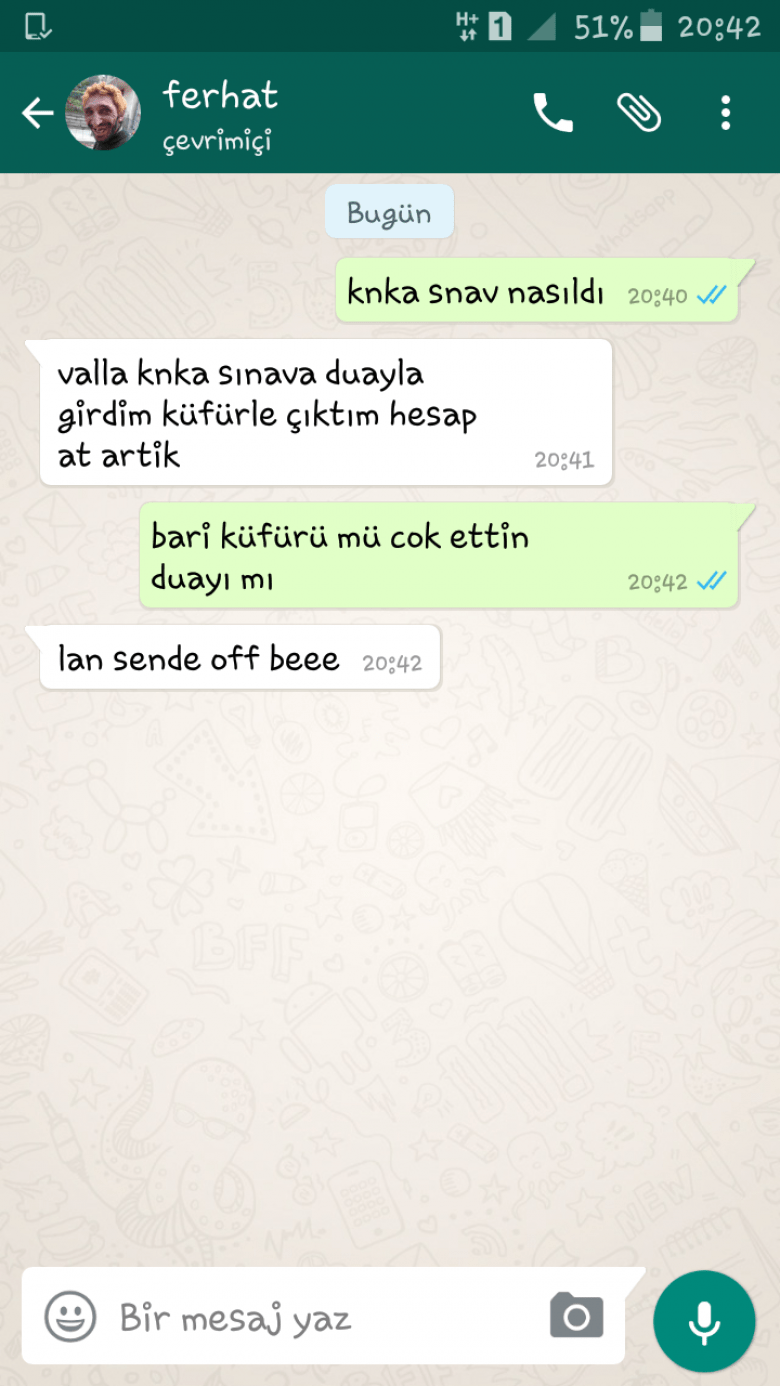Open ferhat's contact info from header
The width and height of the screenshot is (780, 1386).
click(x=220, y=113)
